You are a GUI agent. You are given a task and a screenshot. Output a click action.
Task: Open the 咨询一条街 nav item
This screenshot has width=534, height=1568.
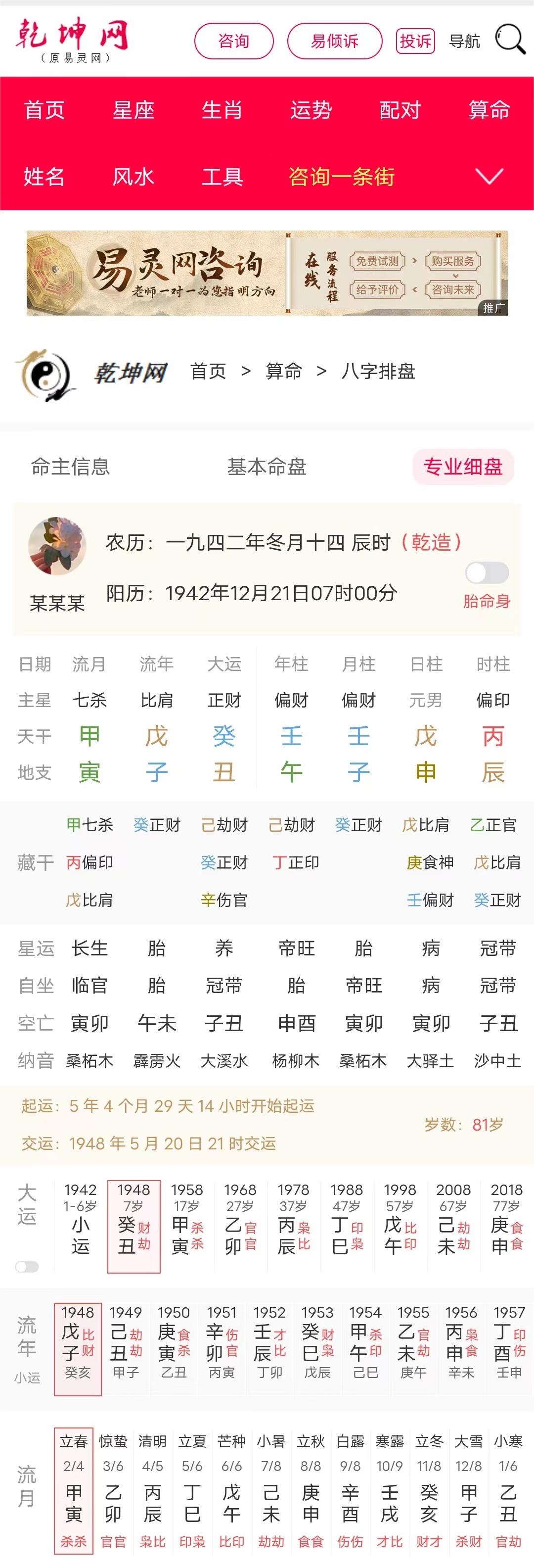pos(342,178)
